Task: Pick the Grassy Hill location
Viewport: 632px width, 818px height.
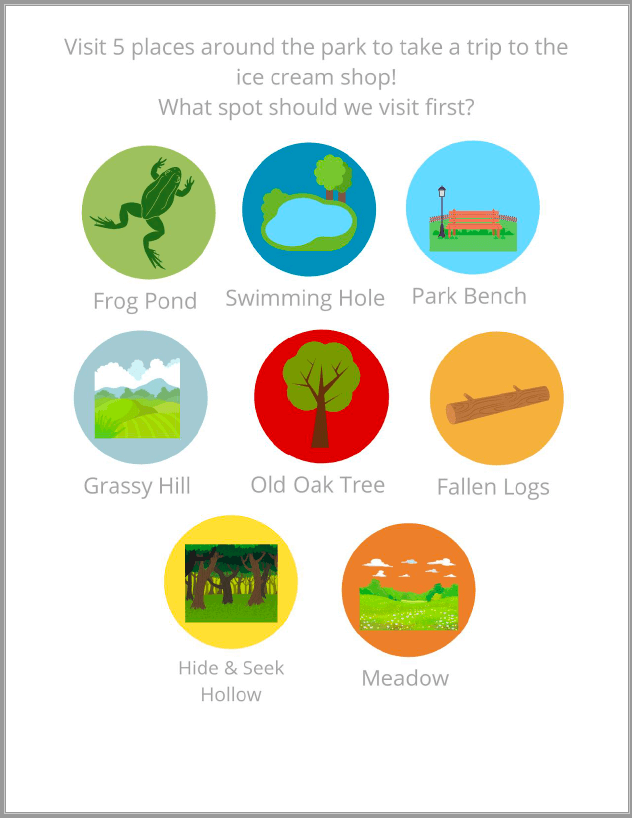Action: pos(141,398)
